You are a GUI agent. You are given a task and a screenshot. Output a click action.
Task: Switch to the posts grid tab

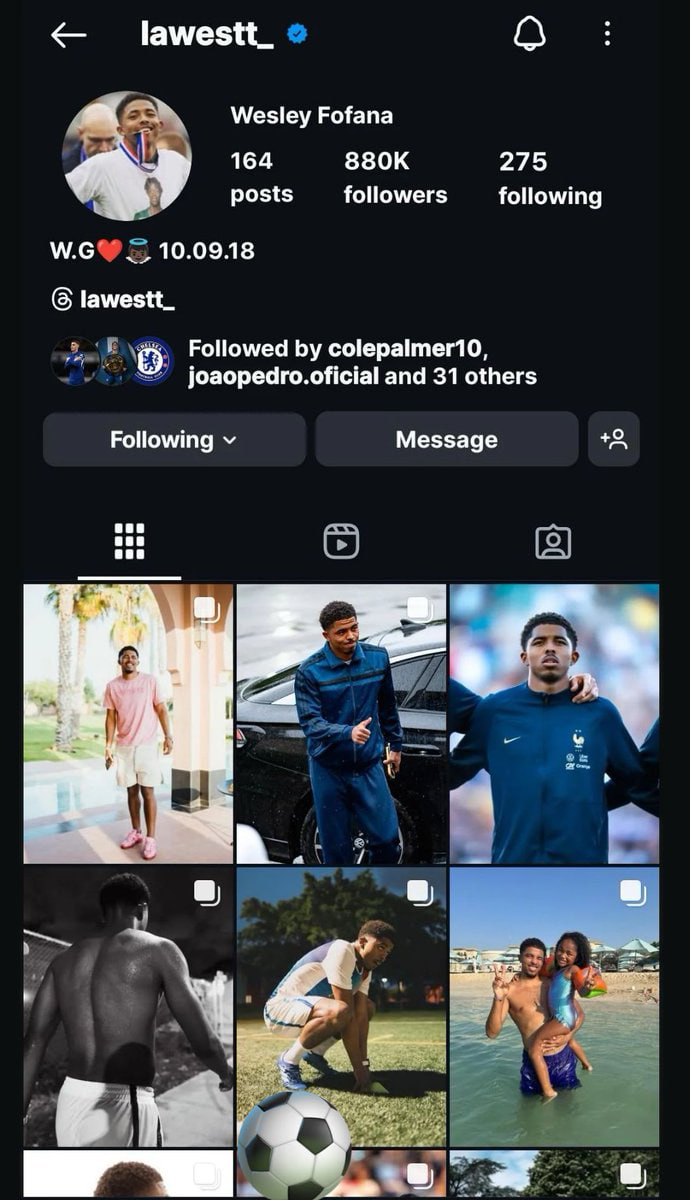(129, 541)
